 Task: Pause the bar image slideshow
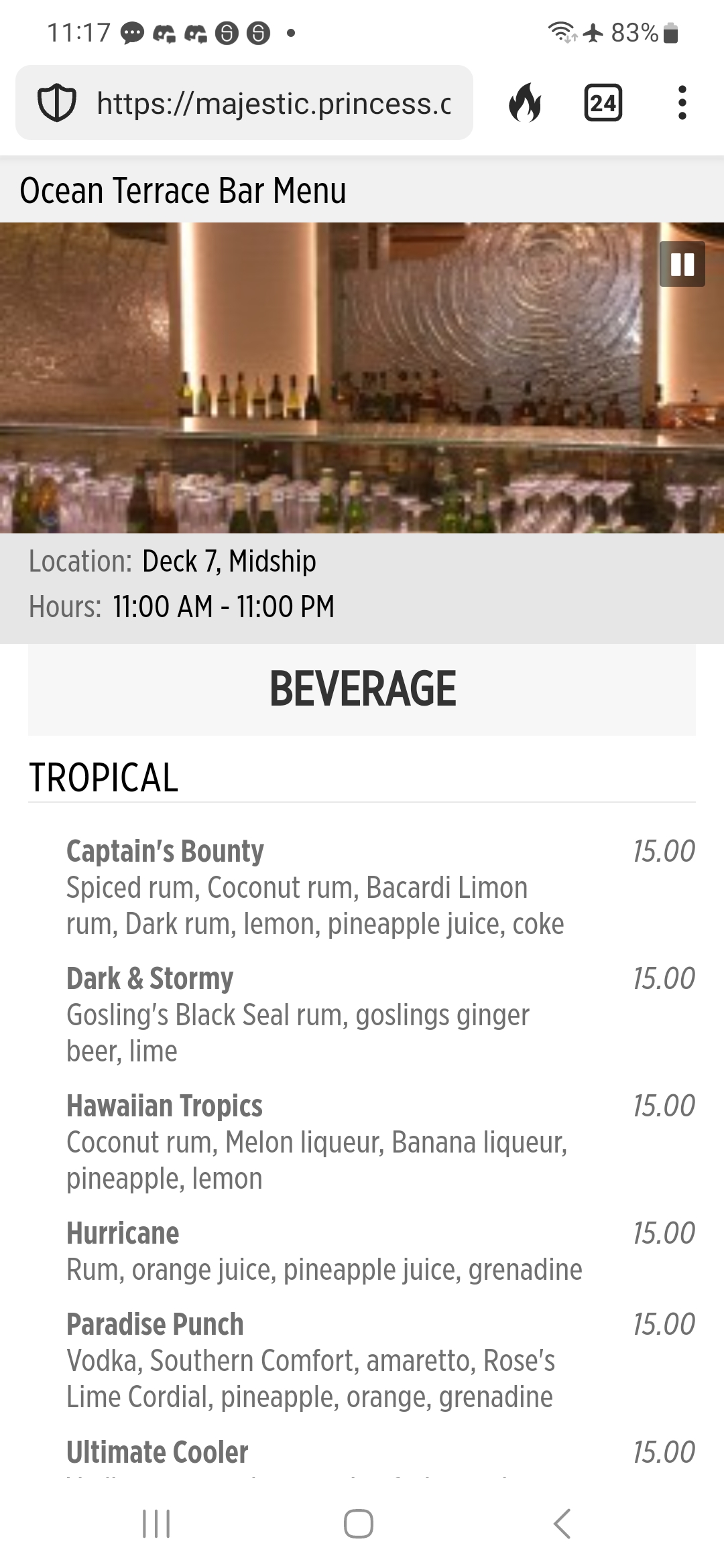[682, 264]
